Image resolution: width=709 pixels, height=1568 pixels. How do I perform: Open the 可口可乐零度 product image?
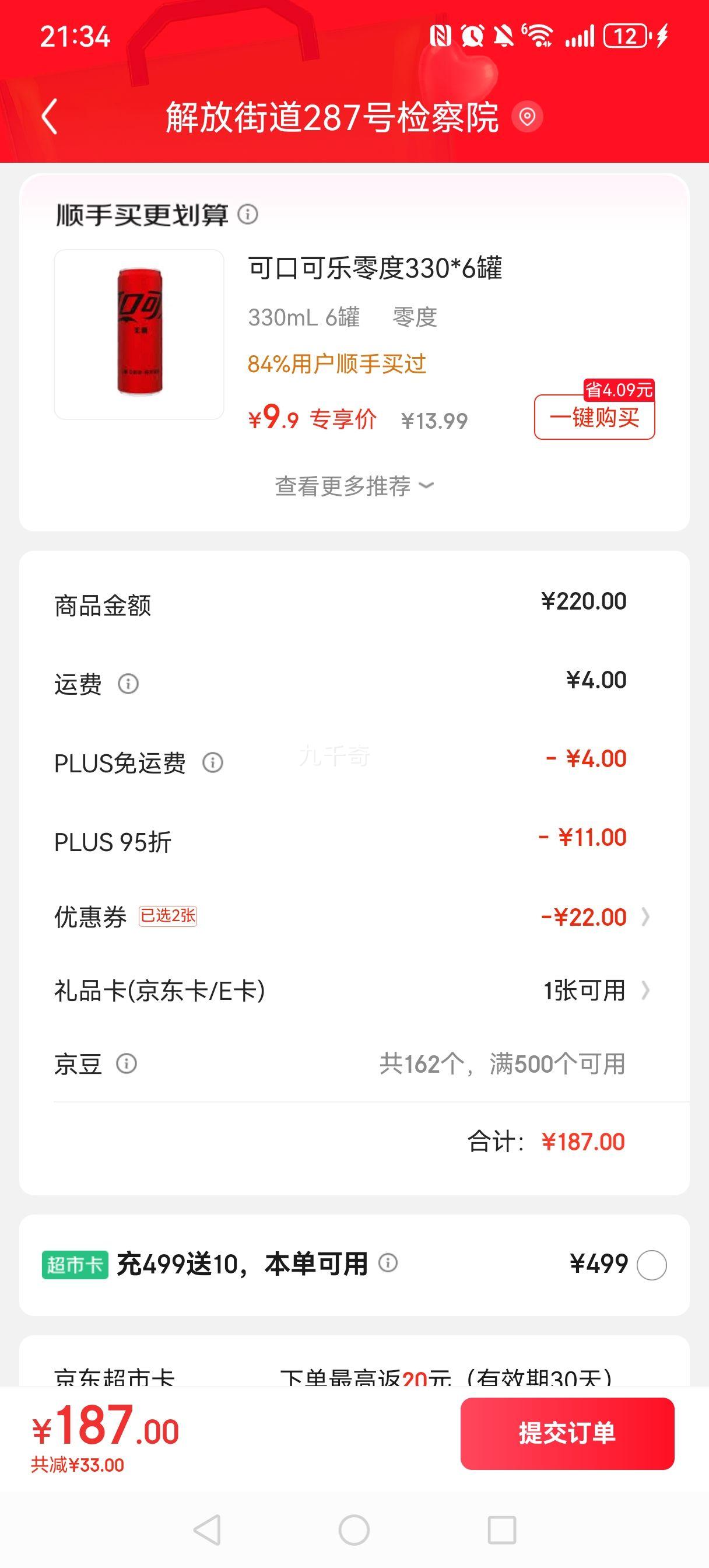(139, 334)
